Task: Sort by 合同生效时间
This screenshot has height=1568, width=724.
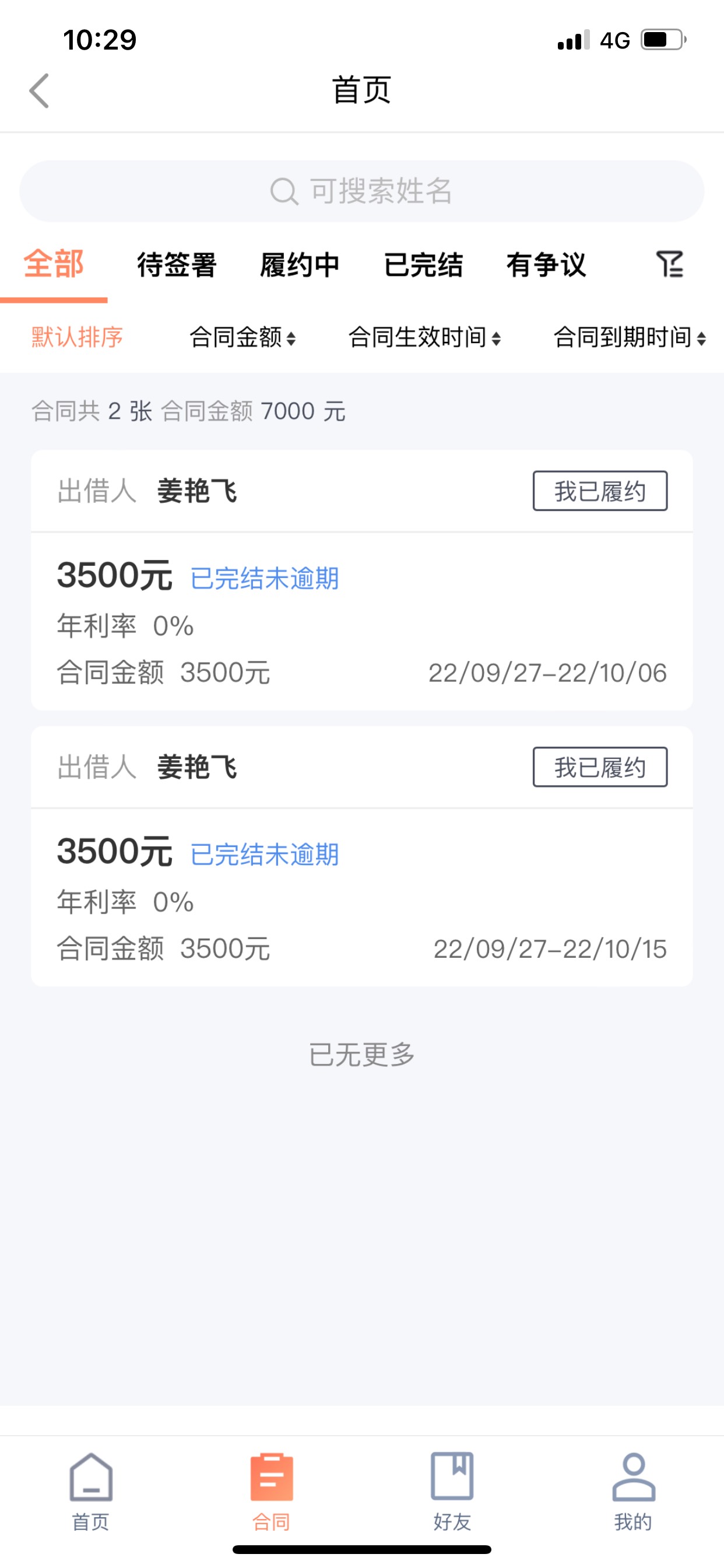Action: click(x=424, y=337)
